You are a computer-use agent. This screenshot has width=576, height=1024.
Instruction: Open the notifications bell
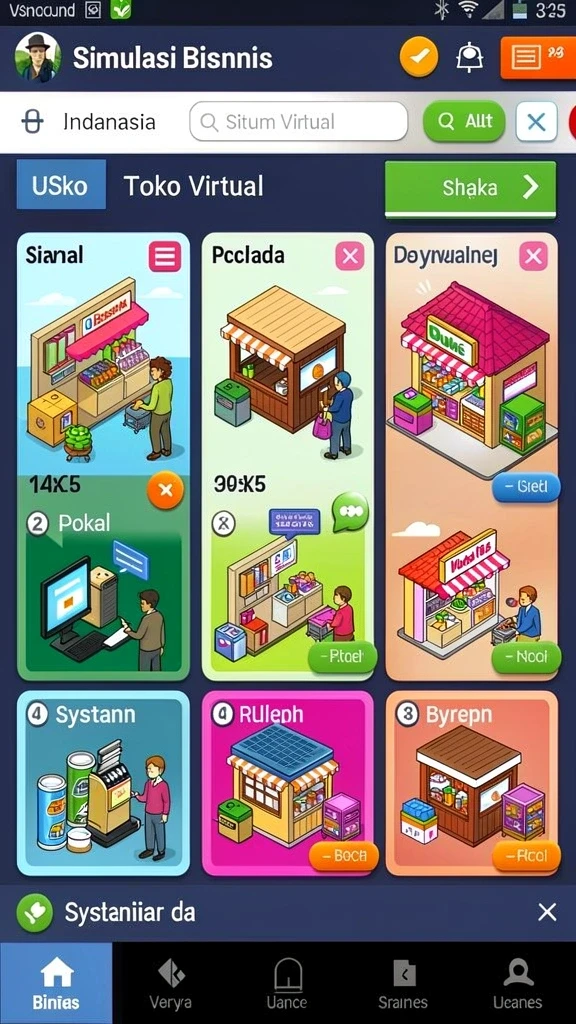(469, 58)
